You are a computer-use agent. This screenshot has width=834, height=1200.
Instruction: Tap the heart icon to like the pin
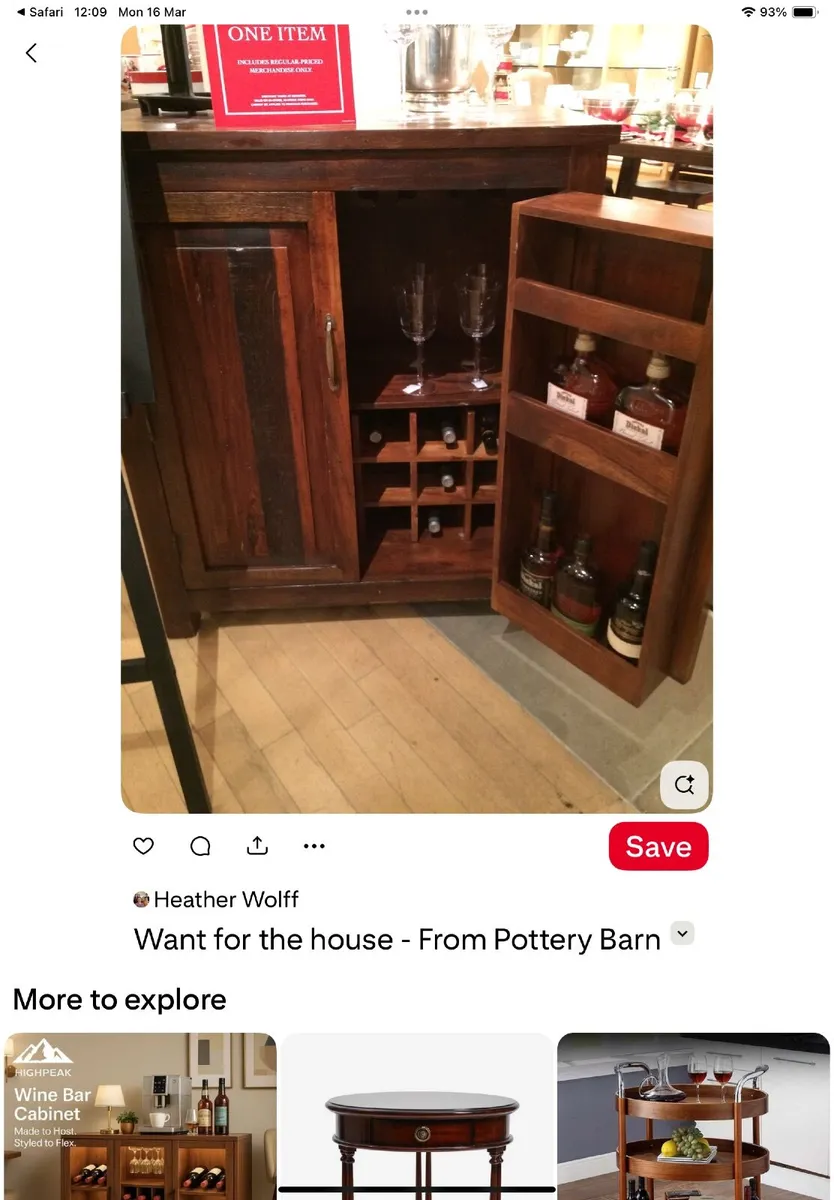pos(143,846)
